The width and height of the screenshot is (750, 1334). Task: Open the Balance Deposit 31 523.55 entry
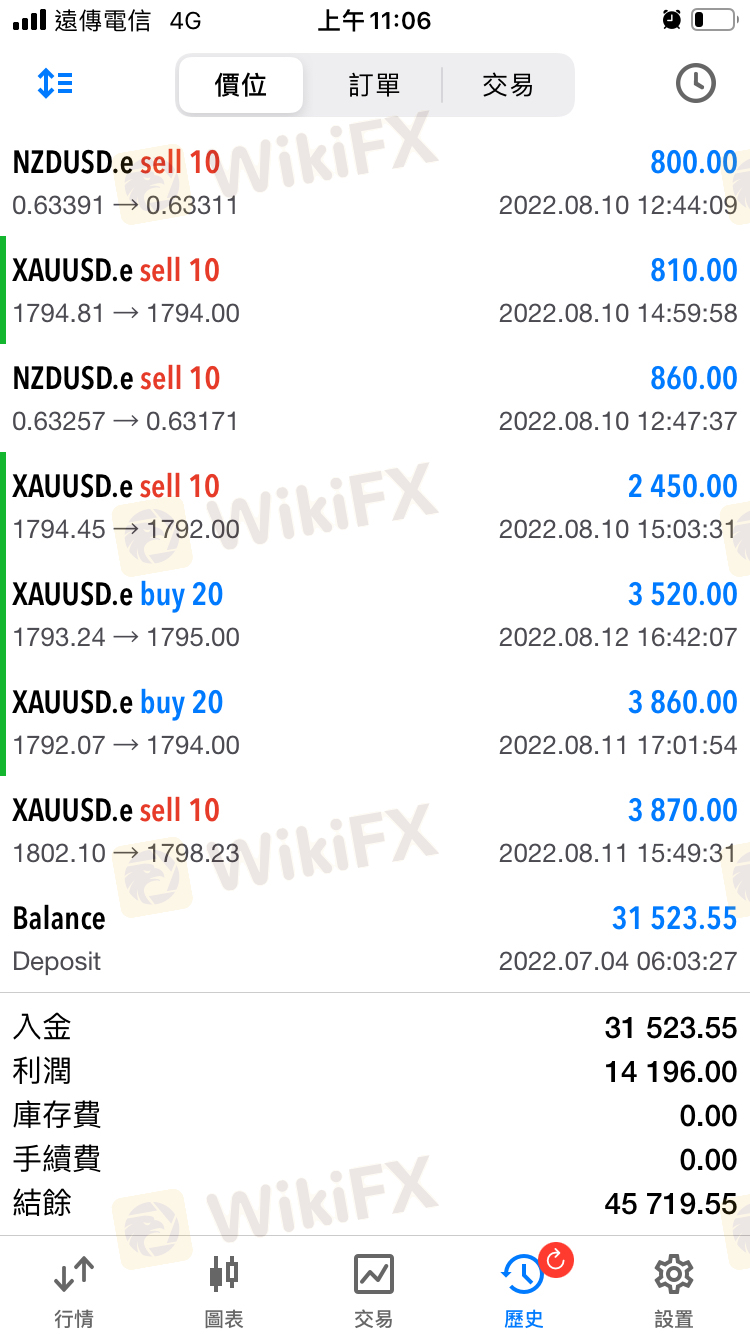pos(375,939)
